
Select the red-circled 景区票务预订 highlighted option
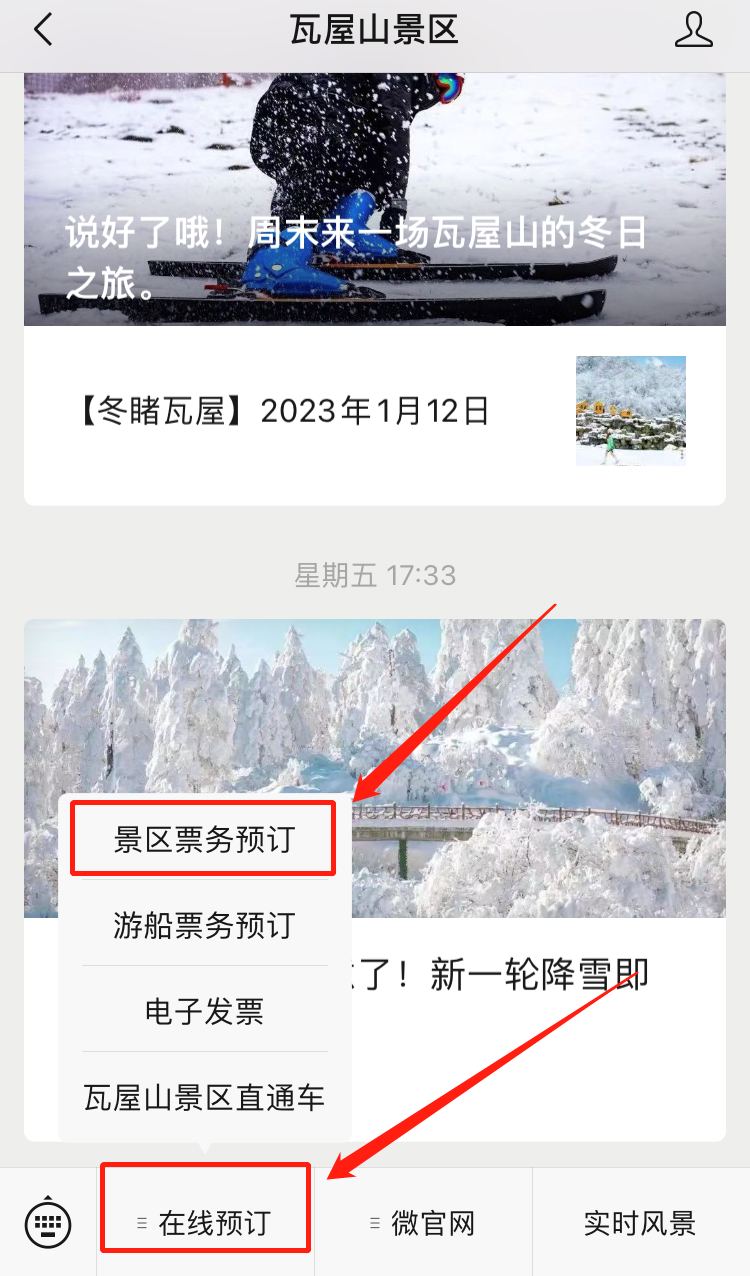click(203, 837)
